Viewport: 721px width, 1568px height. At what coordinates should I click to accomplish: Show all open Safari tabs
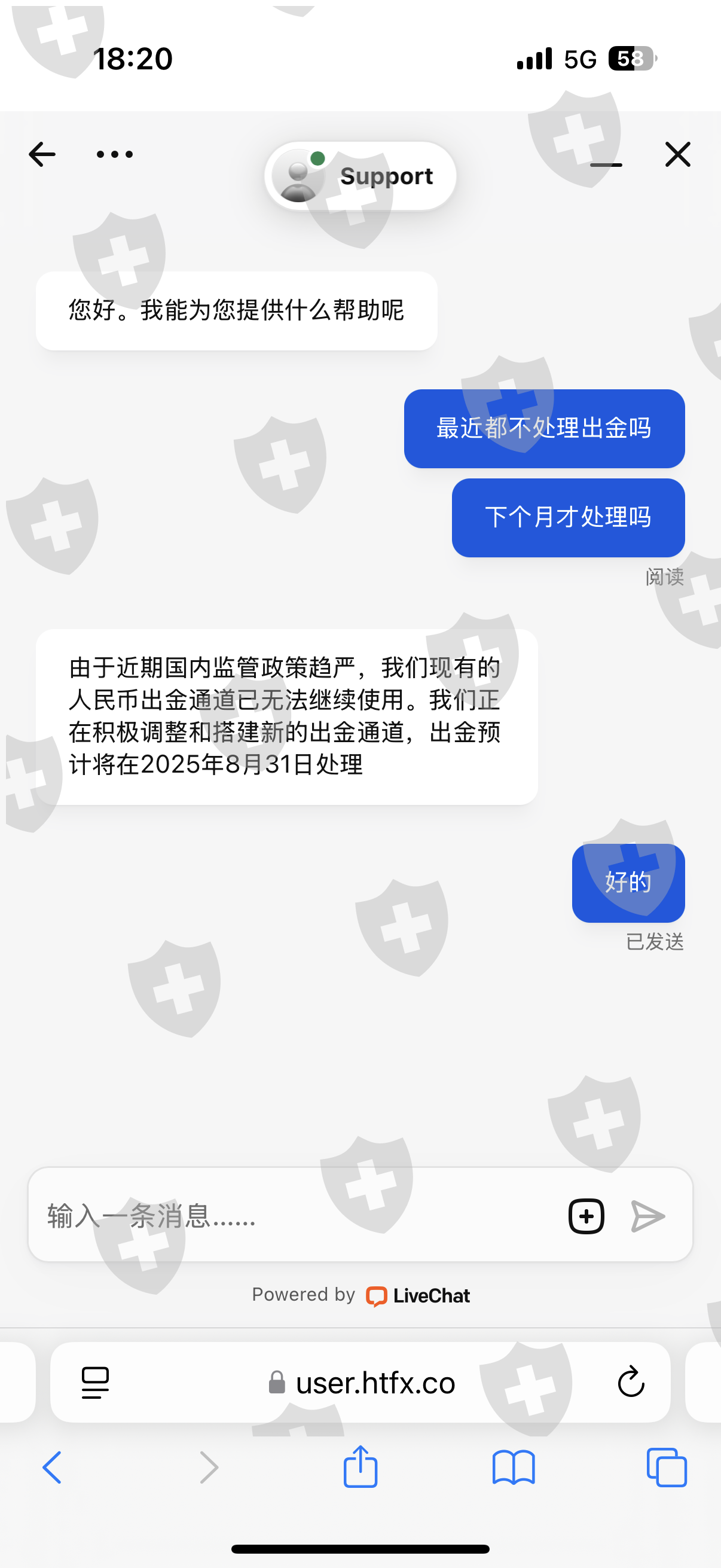click(x=667, y=1468)
